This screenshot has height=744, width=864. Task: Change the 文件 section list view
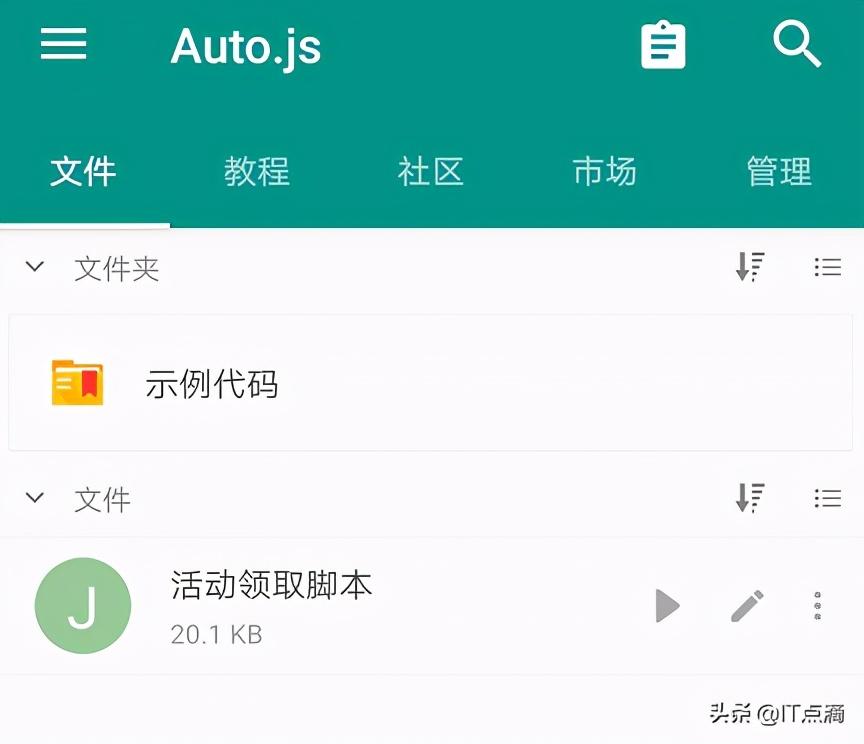point(827,497)
